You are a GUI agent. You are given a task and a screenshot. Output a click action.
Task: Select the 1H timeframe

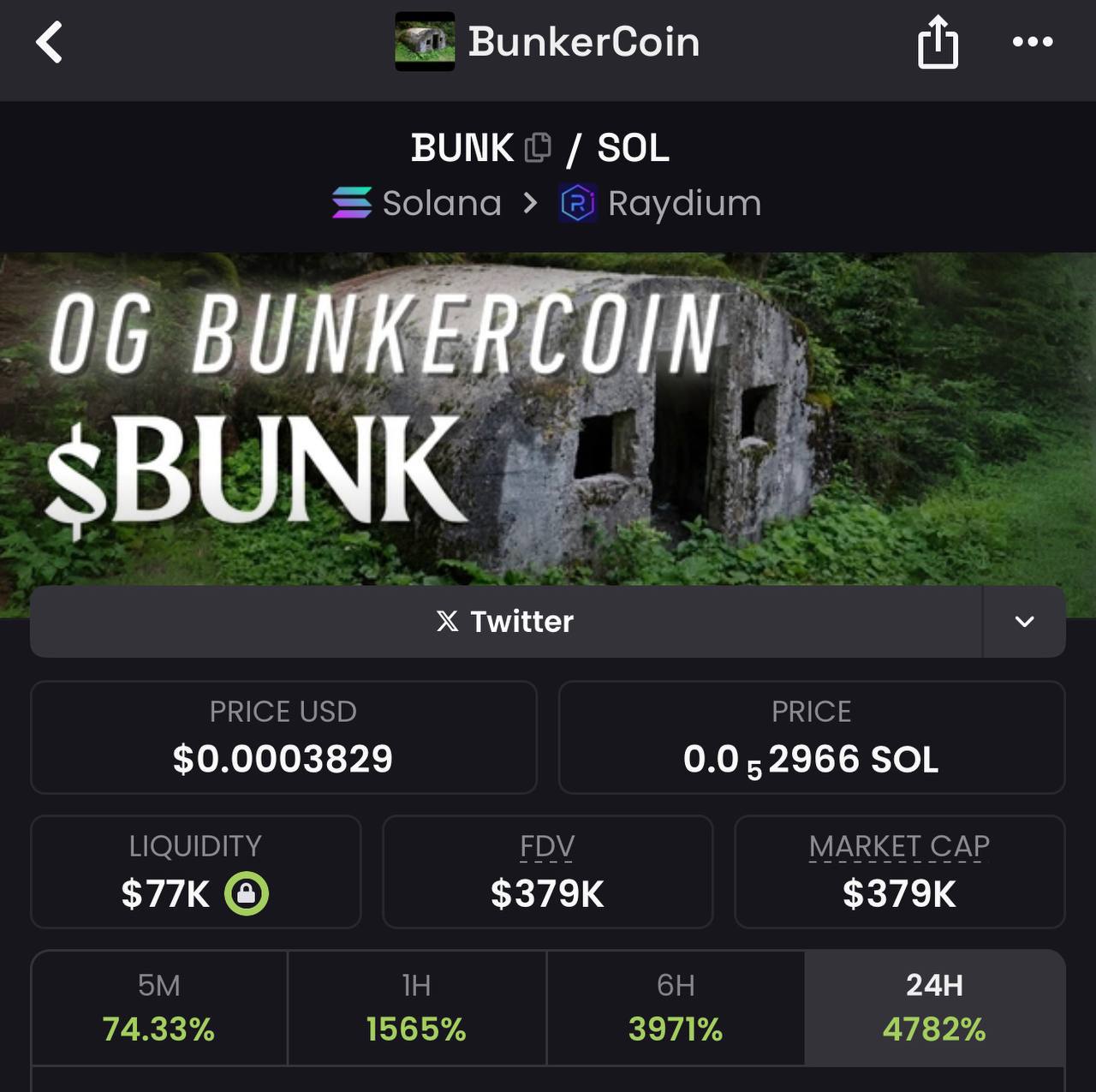coord(417,1007)
